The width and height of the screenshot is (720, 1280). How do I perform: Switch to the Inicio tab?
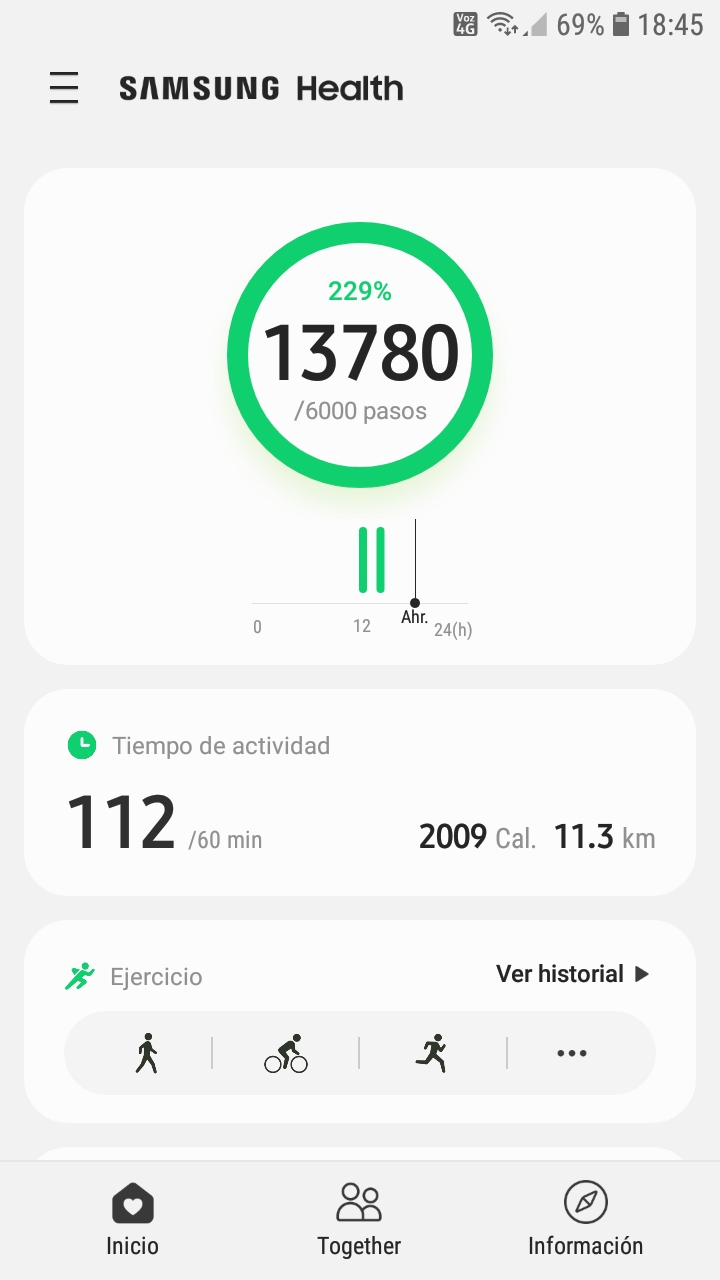tap(133, 1219)
